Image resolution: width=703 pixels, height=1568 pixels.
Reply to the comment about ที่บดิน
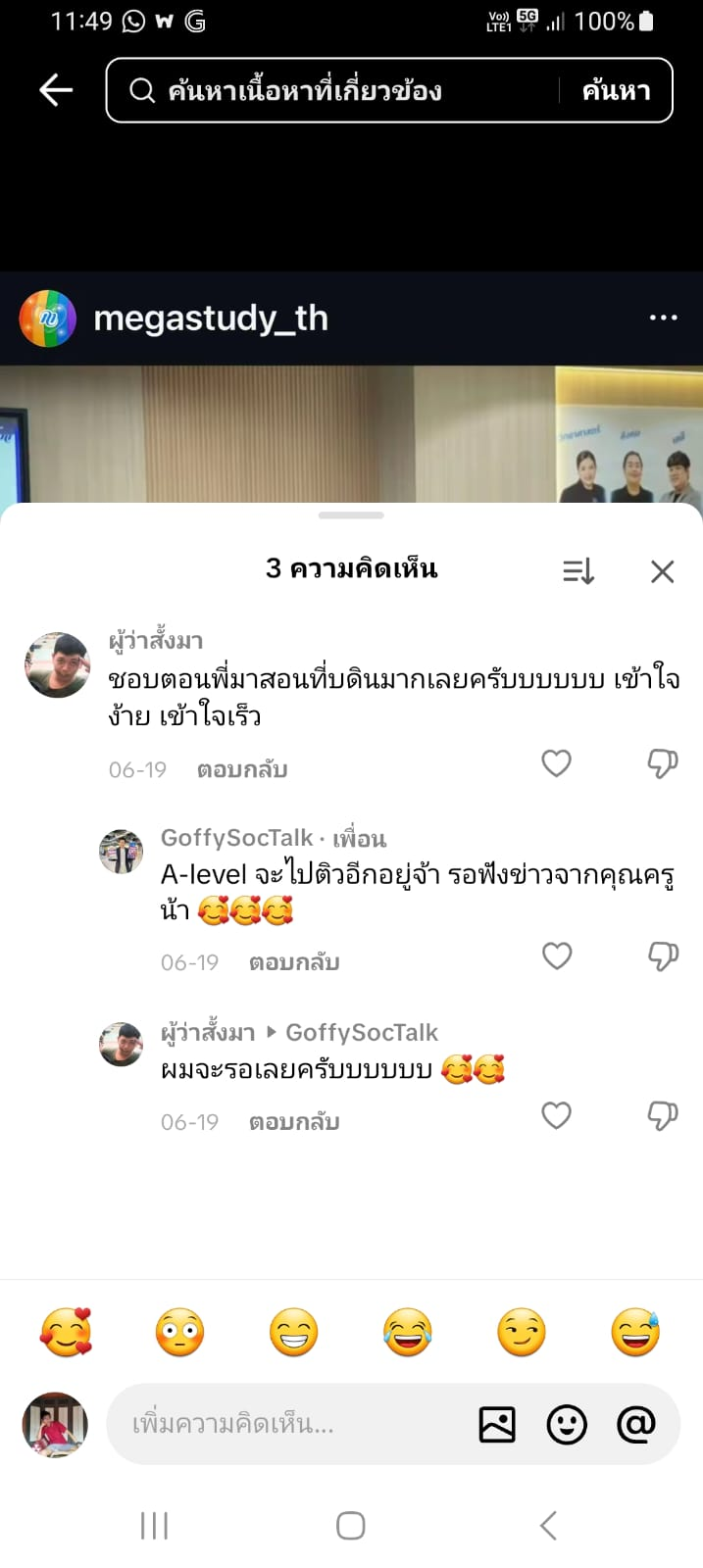pos(241,770)
